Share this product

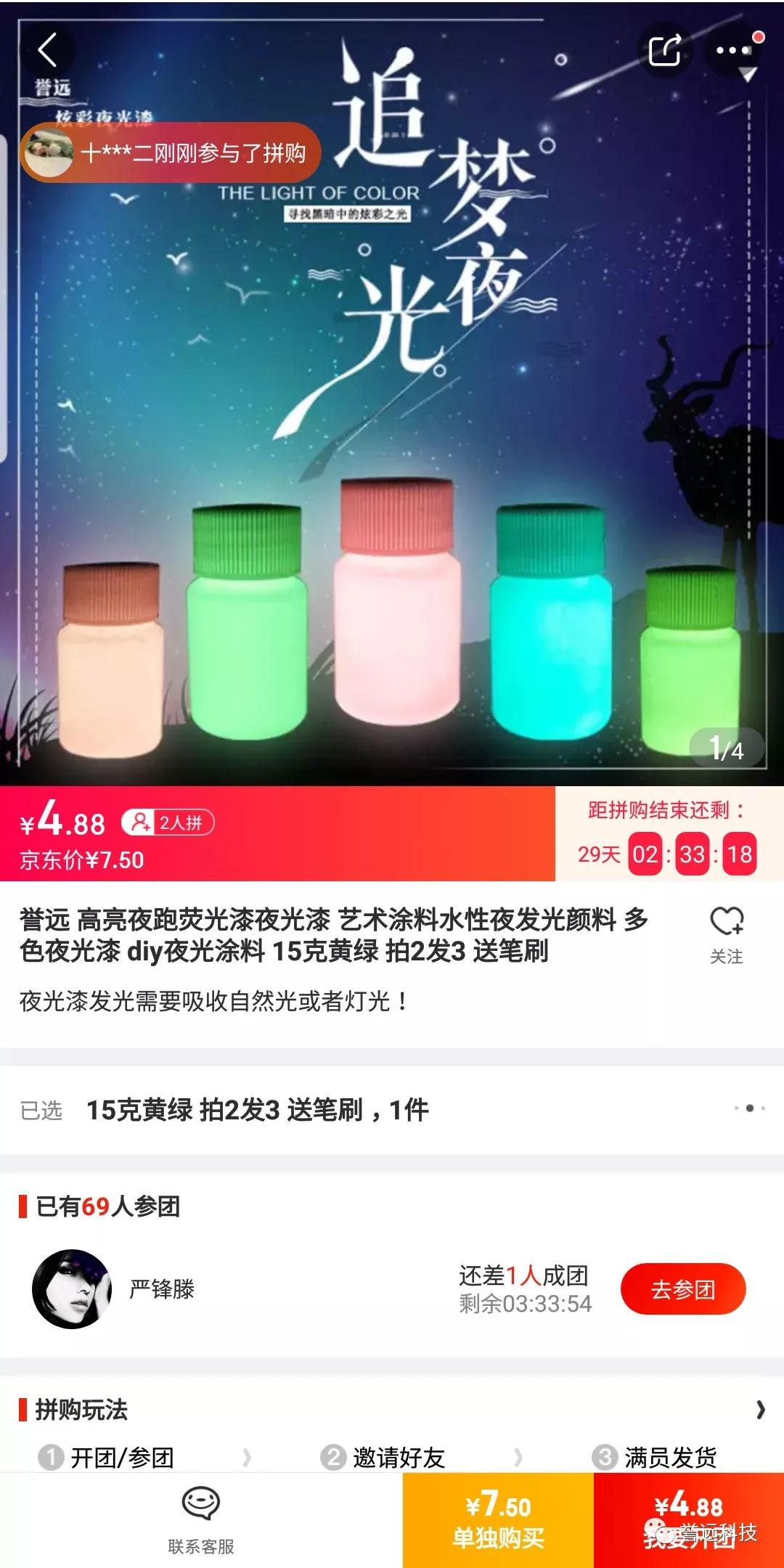[x=663, y=49]
